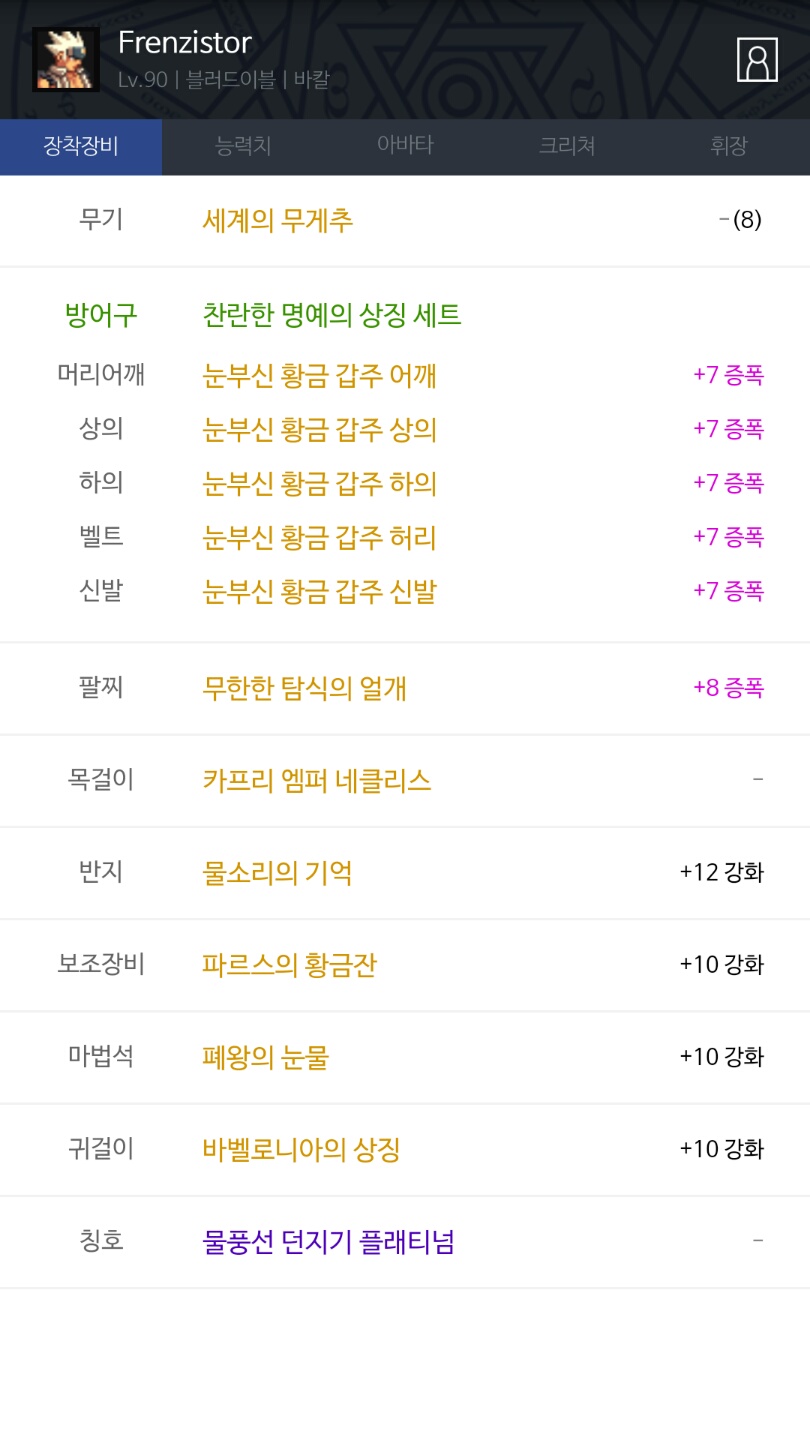Open bracelet 무한한 탐식의 얼개

click(x=304, y=688)
